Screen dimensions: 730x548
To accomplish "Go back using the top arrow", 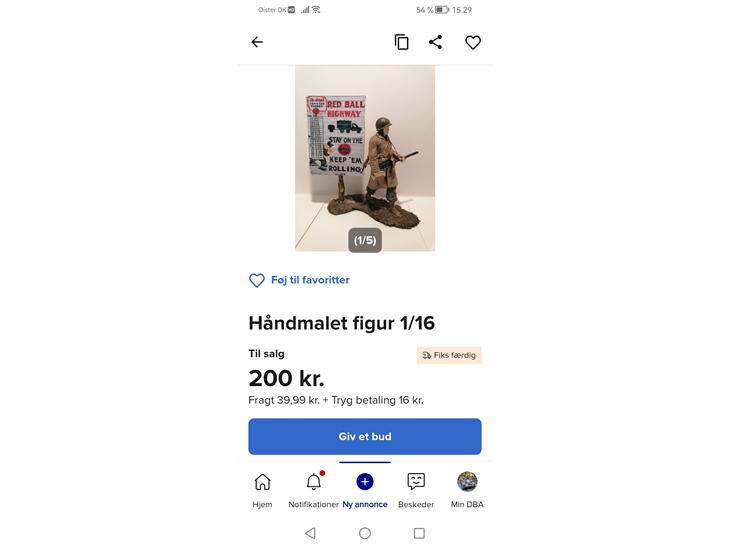I will pyautogui.click(x=257, y=42).
